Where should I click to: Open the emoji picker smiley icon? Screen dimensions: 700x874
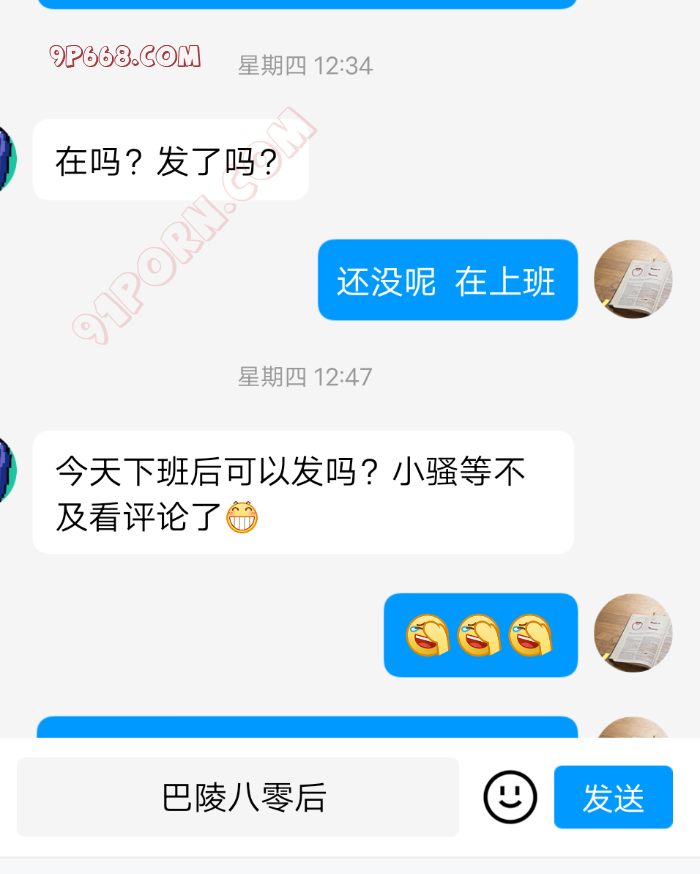(510, 797)
